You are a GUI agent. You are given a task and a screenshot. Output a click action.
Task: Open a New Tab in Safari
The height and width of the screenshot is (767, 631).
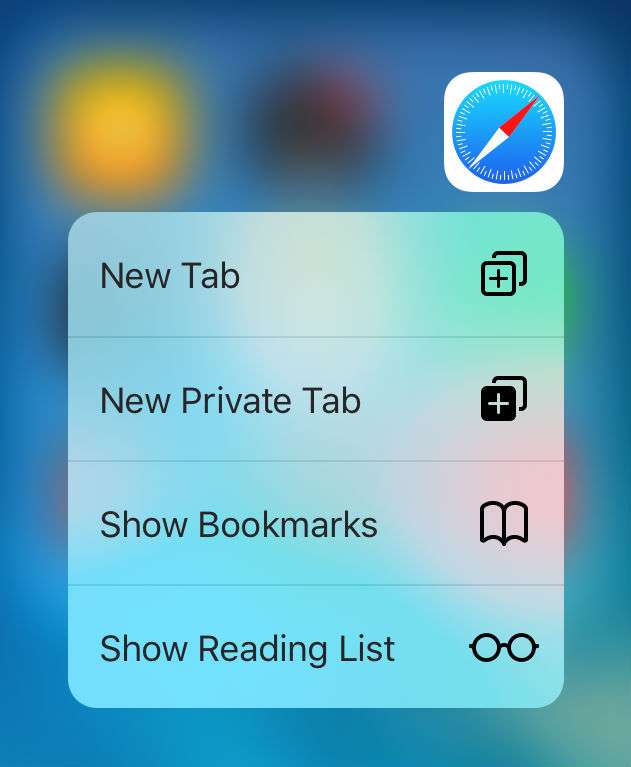pyautogui.click(x=315, y=275)
